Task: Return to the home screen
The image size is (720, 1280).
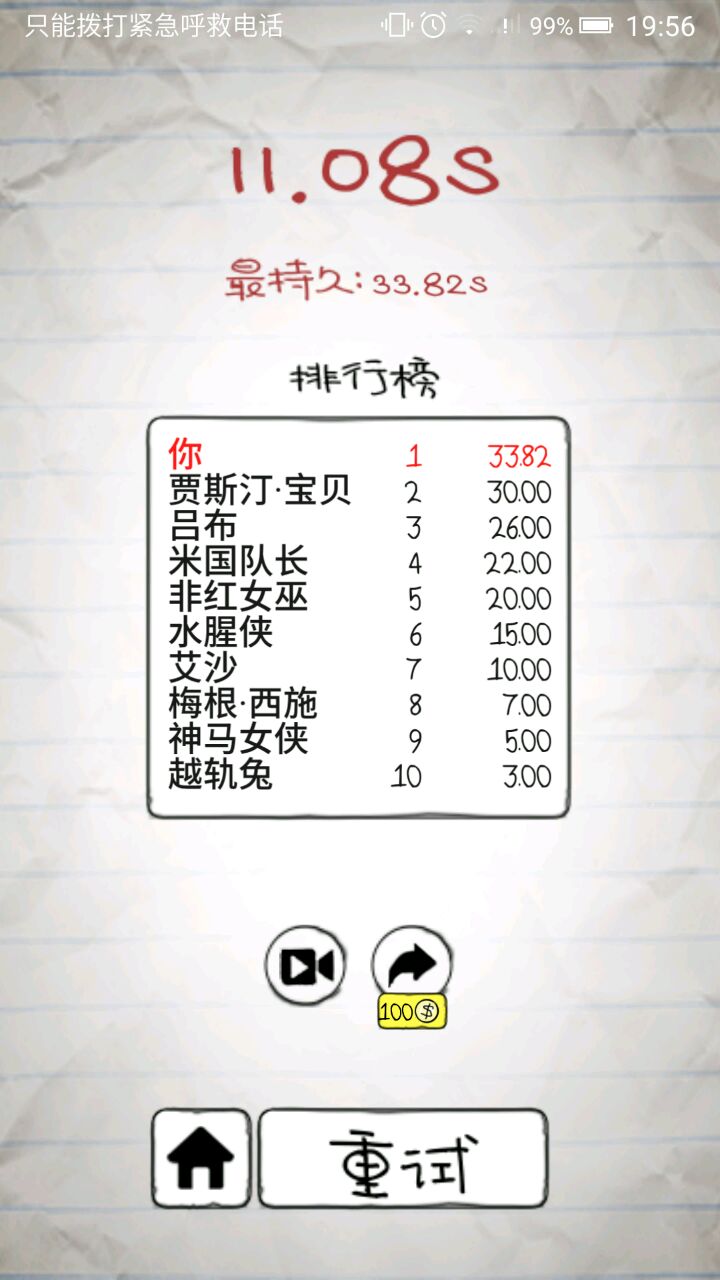Action: [202, 1159]
